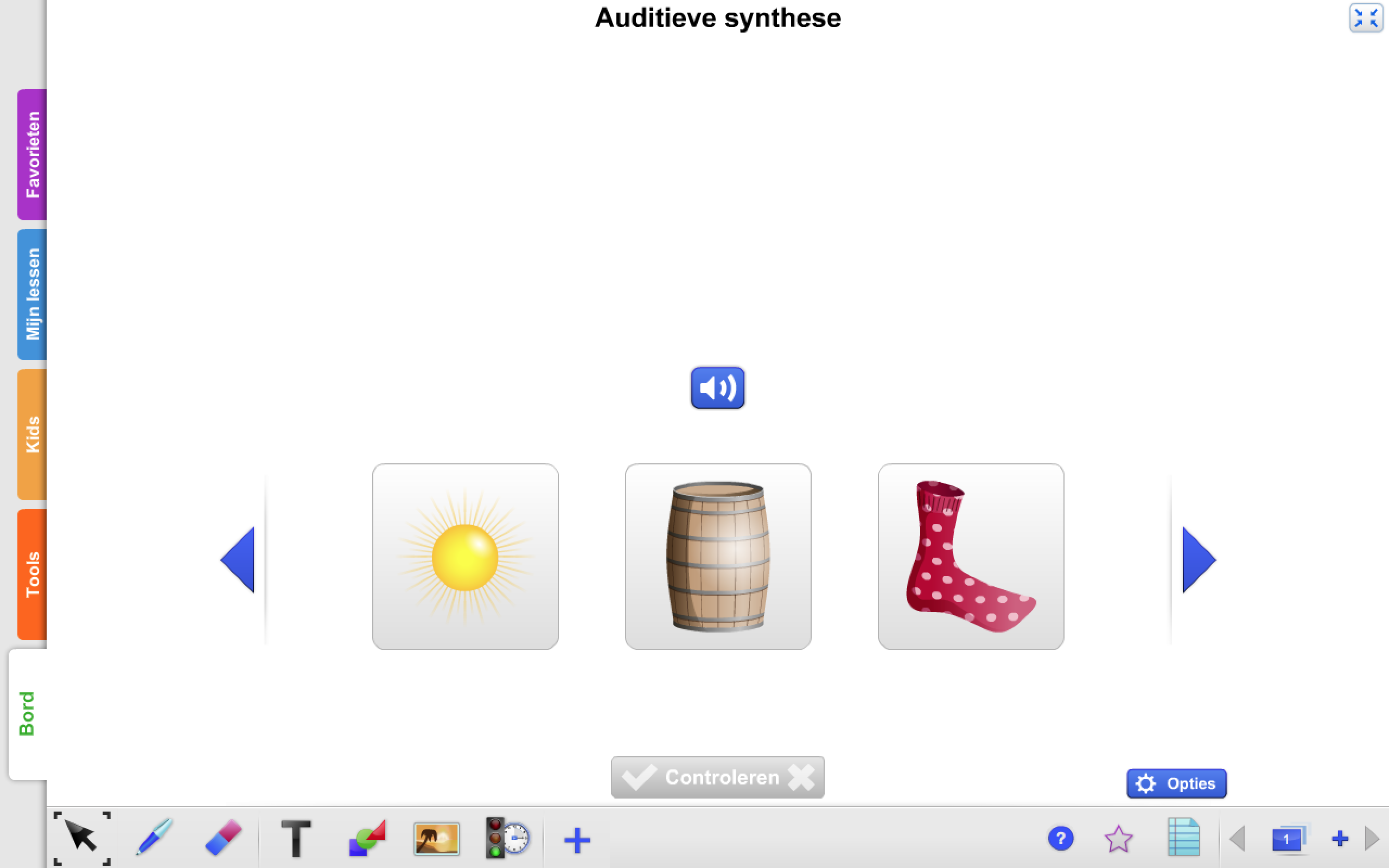Viewport: 1389px width, 868px height.
Task: Choose the pen drawing tool
Action: pyautogui.click(x=154, y=838)
